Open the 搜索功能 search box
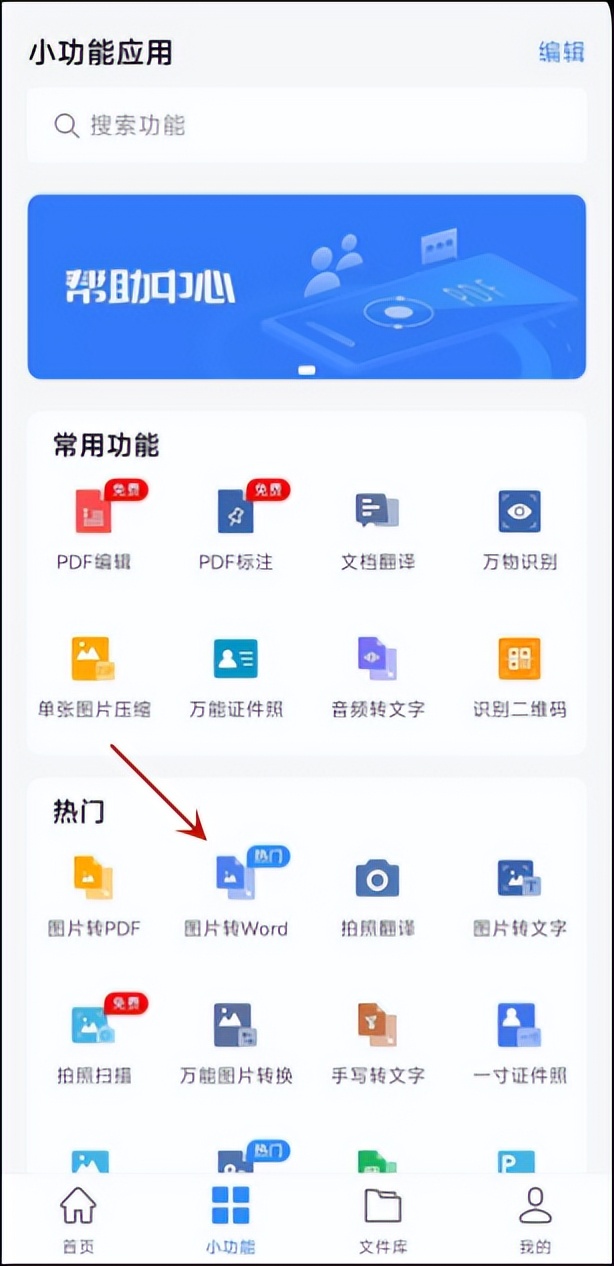The width and height of the screenshot is (614, 1266). click(307, 125)
